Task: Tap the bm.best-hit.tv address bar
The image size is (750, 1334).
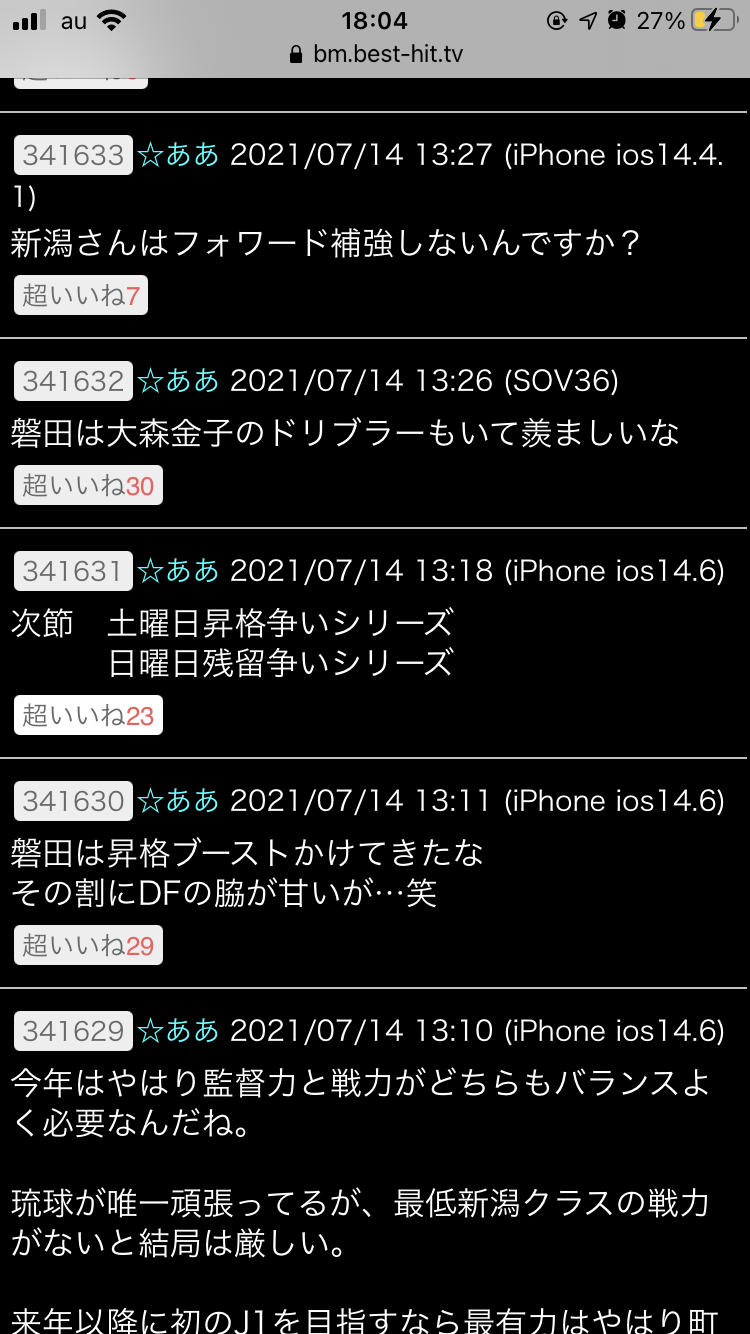Action: coord(375,55)
